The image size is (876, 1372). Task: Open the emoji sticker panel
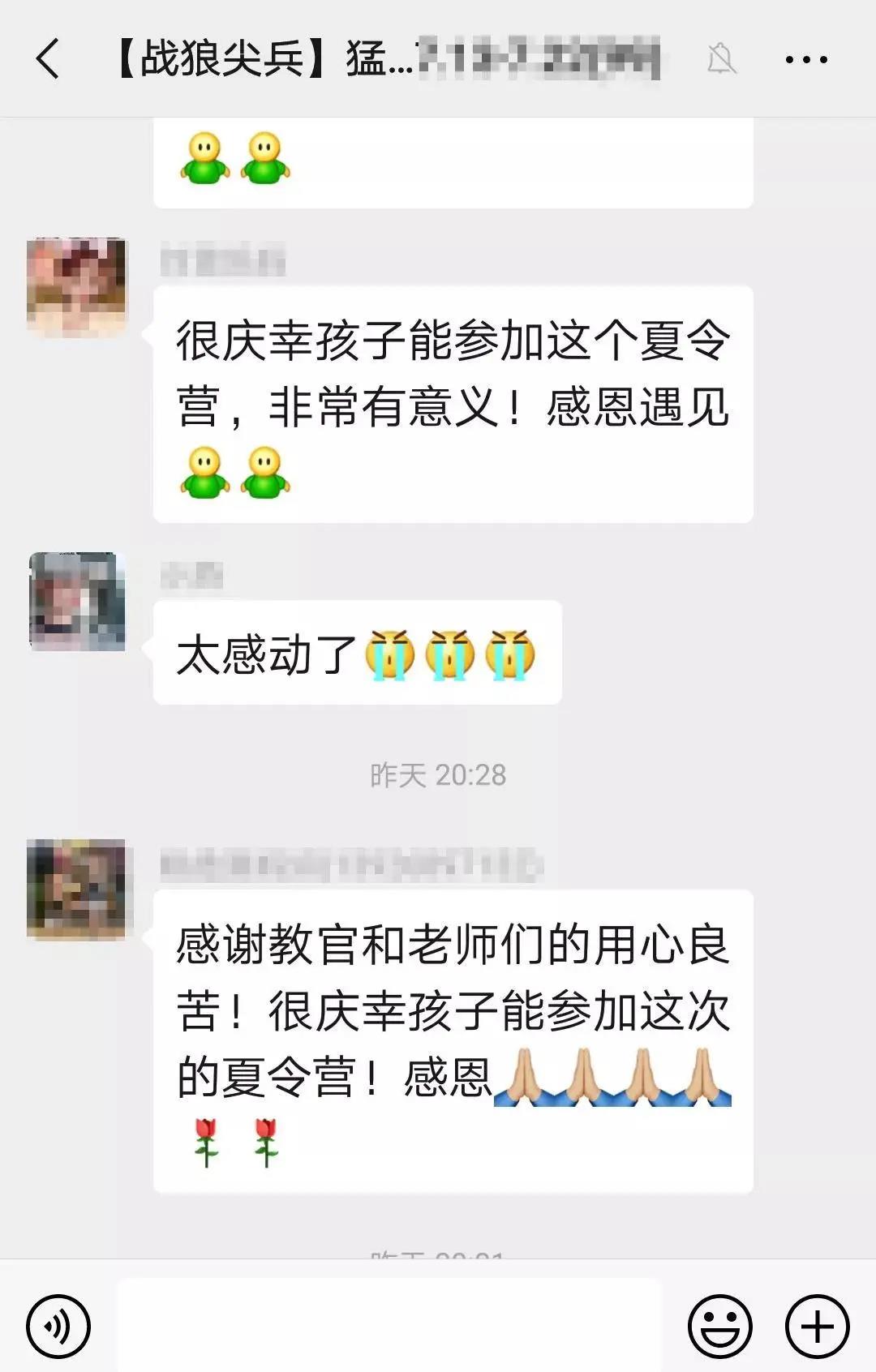pyautogui.click(x=719, y=1327)
